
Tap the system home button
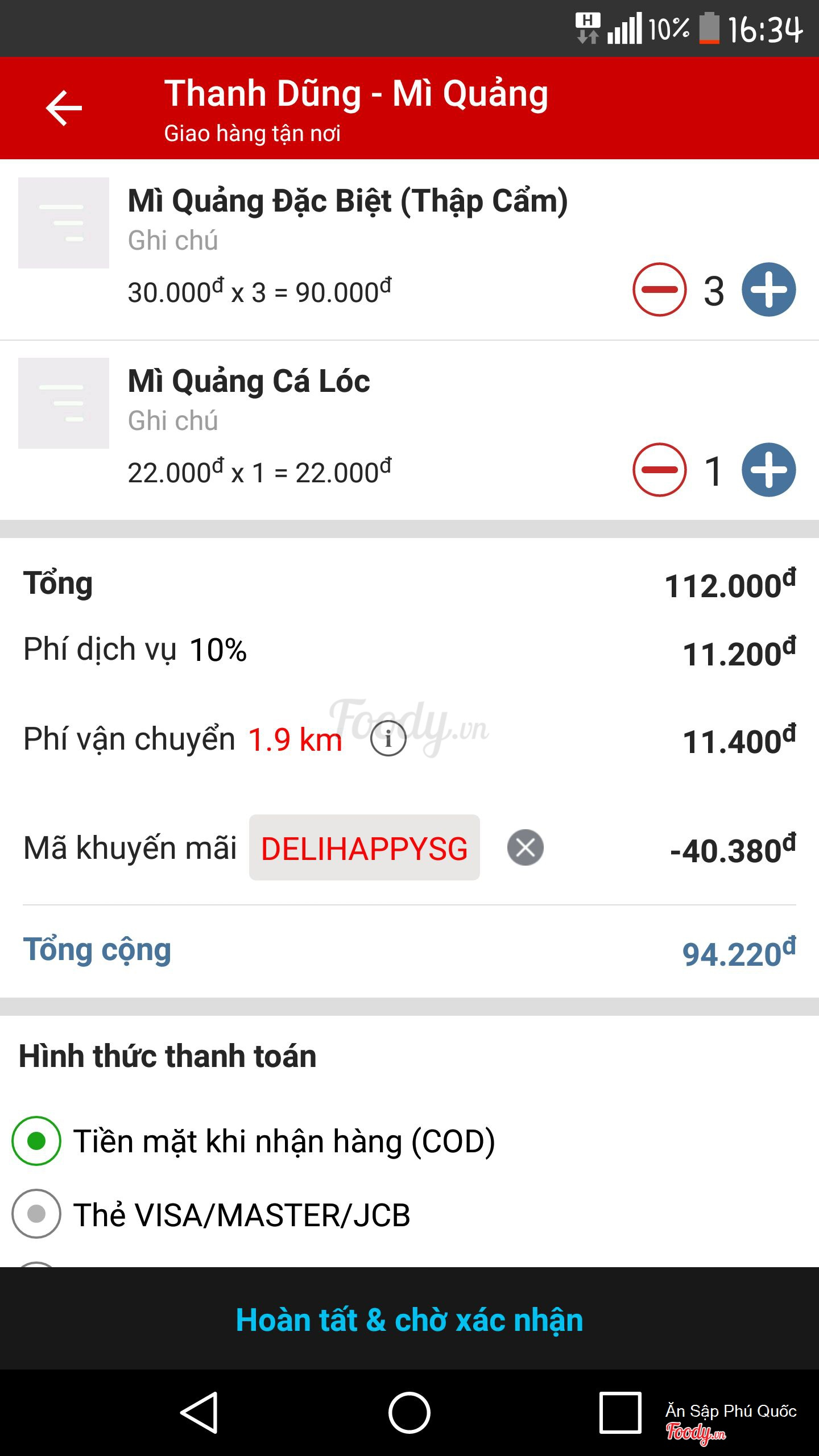point(409,1413)
